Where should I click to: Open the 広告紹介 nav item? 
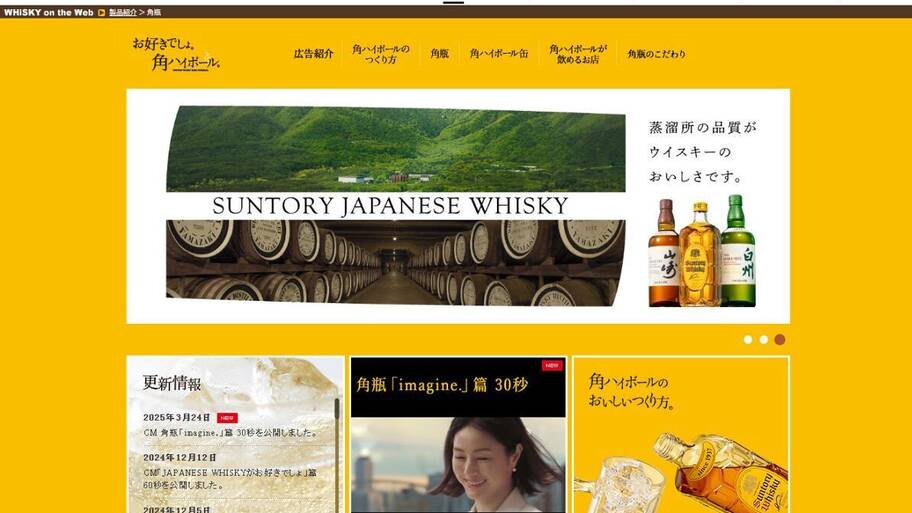(x=313, y=54)
